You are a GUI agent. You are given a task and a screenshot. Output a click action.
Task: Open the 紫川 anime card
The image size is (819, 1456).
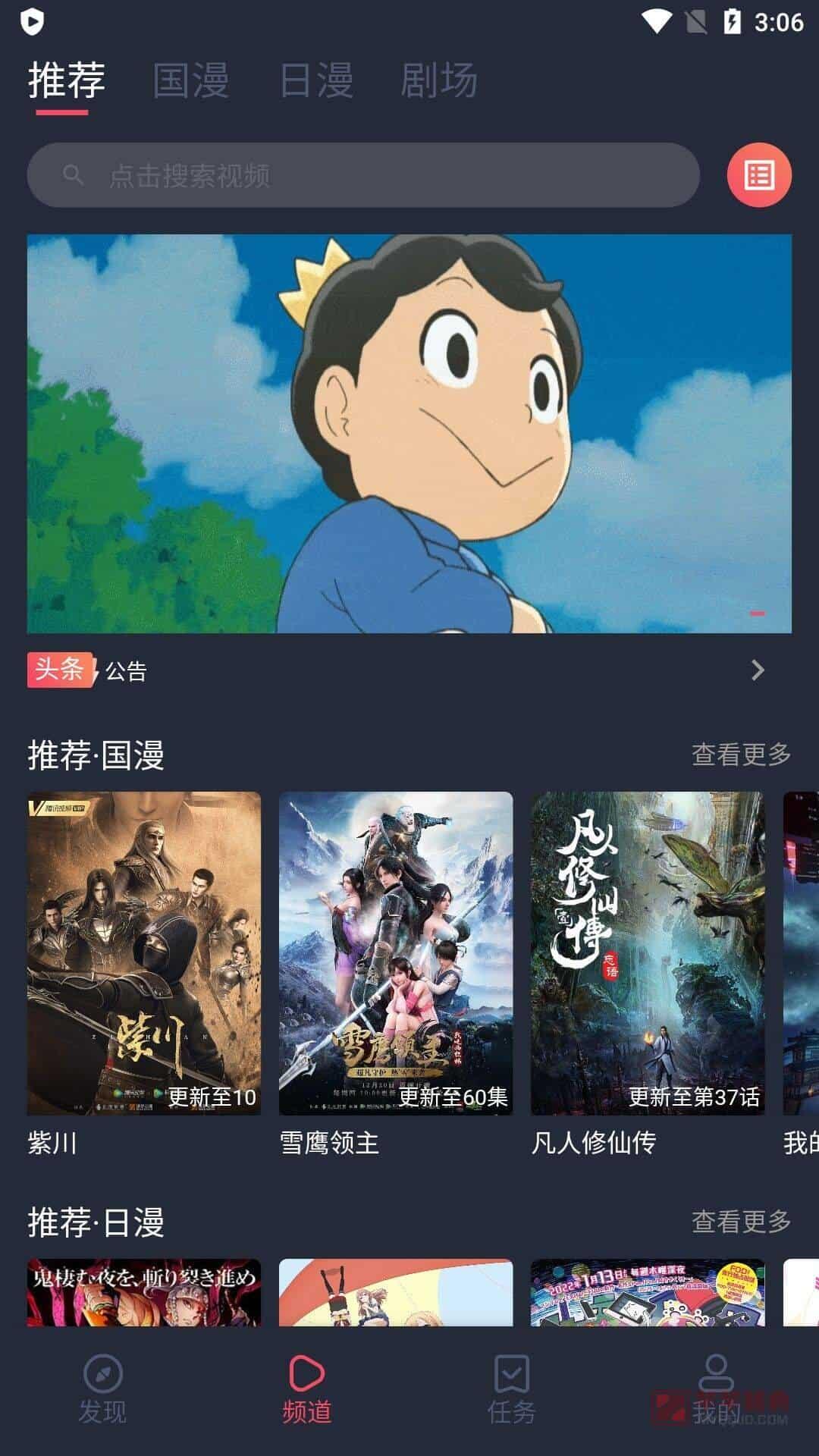(144, 953)
